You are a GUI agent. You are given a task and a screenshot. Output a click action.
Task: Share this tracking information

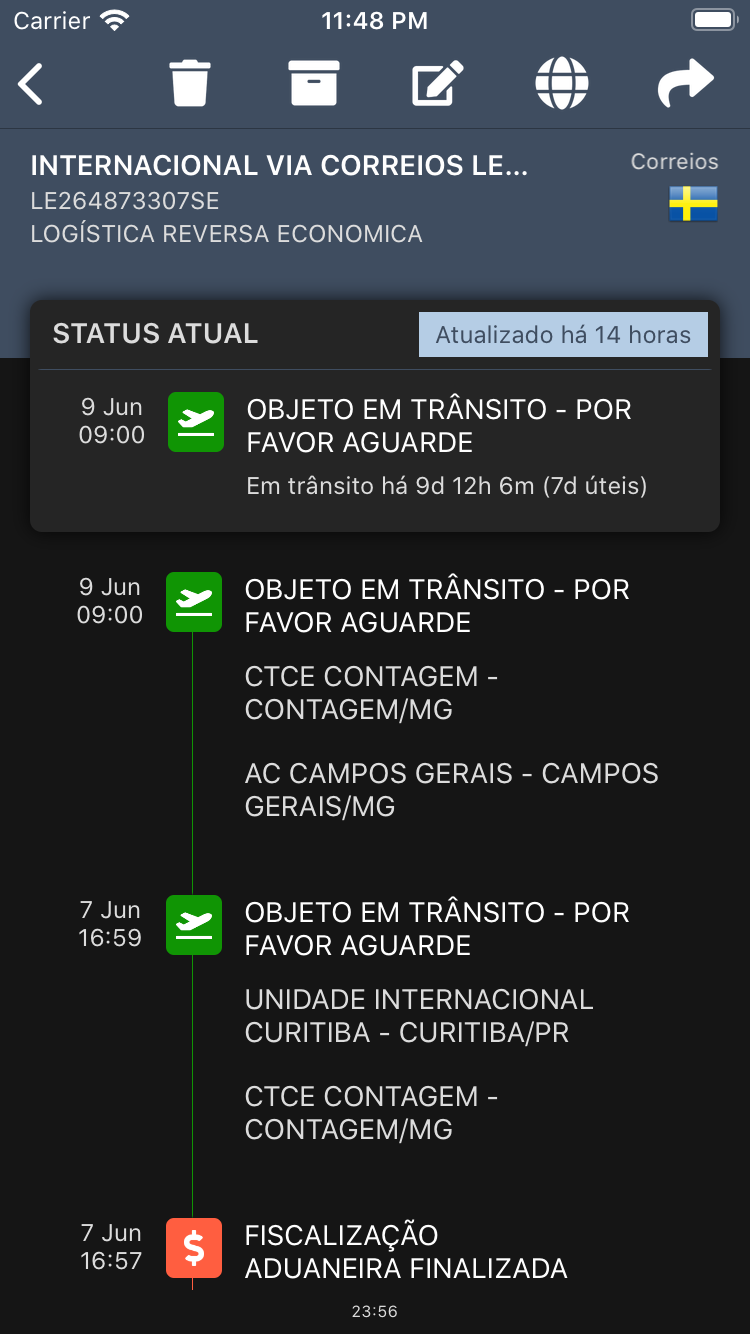(685, 83)
